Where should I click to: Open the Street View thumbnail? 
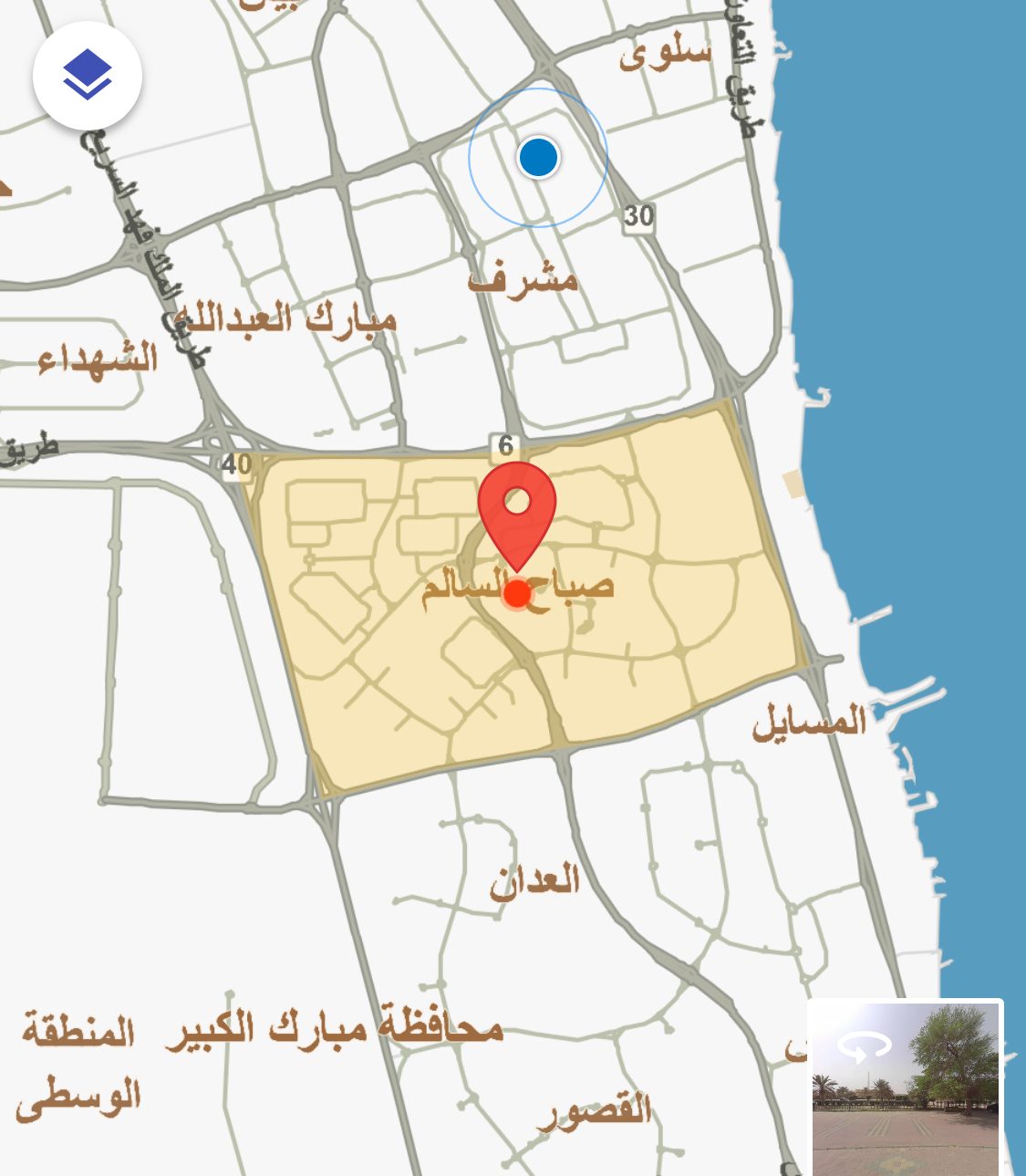pos(905,1088)
